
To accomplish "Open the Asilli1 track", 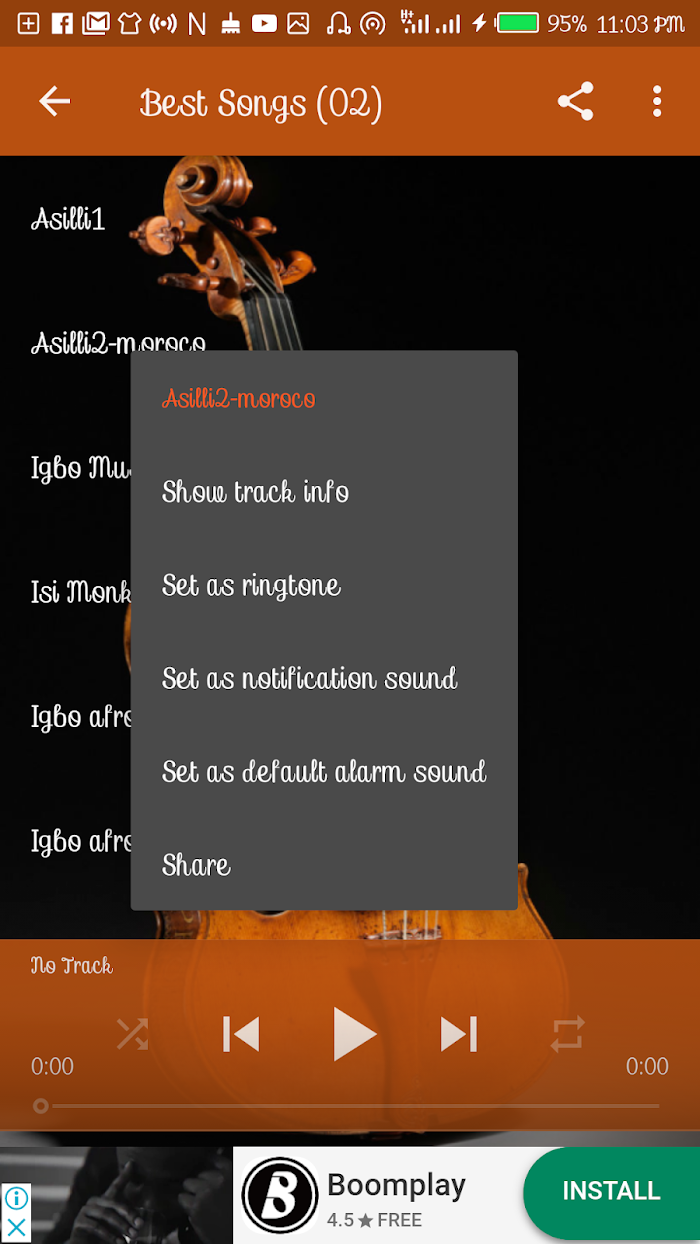I will tap(68, 219).
